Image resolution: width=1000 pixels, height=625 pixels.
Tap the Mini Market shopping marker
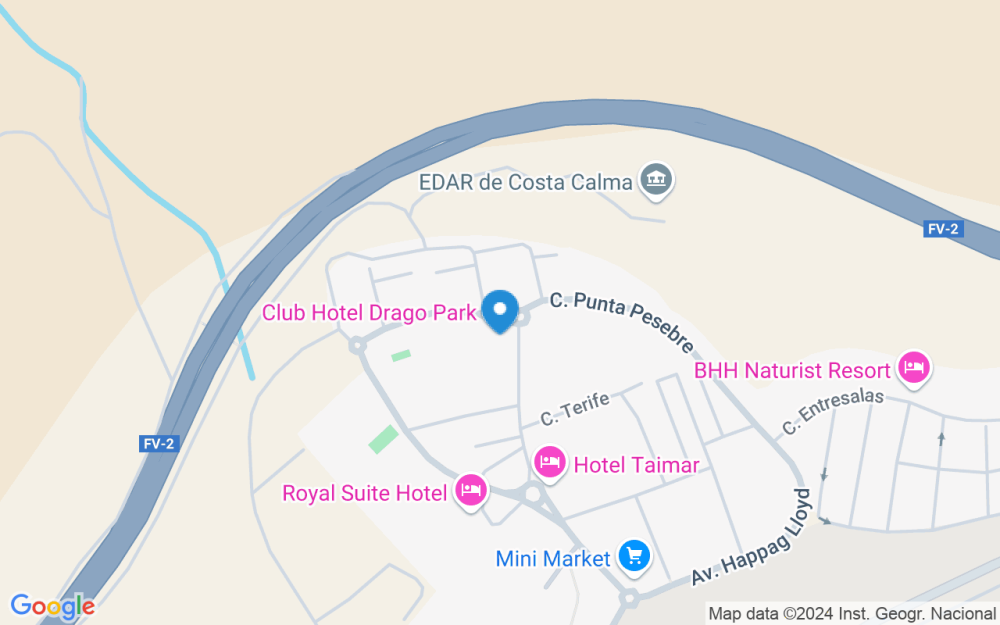click(x=633, y=556)
